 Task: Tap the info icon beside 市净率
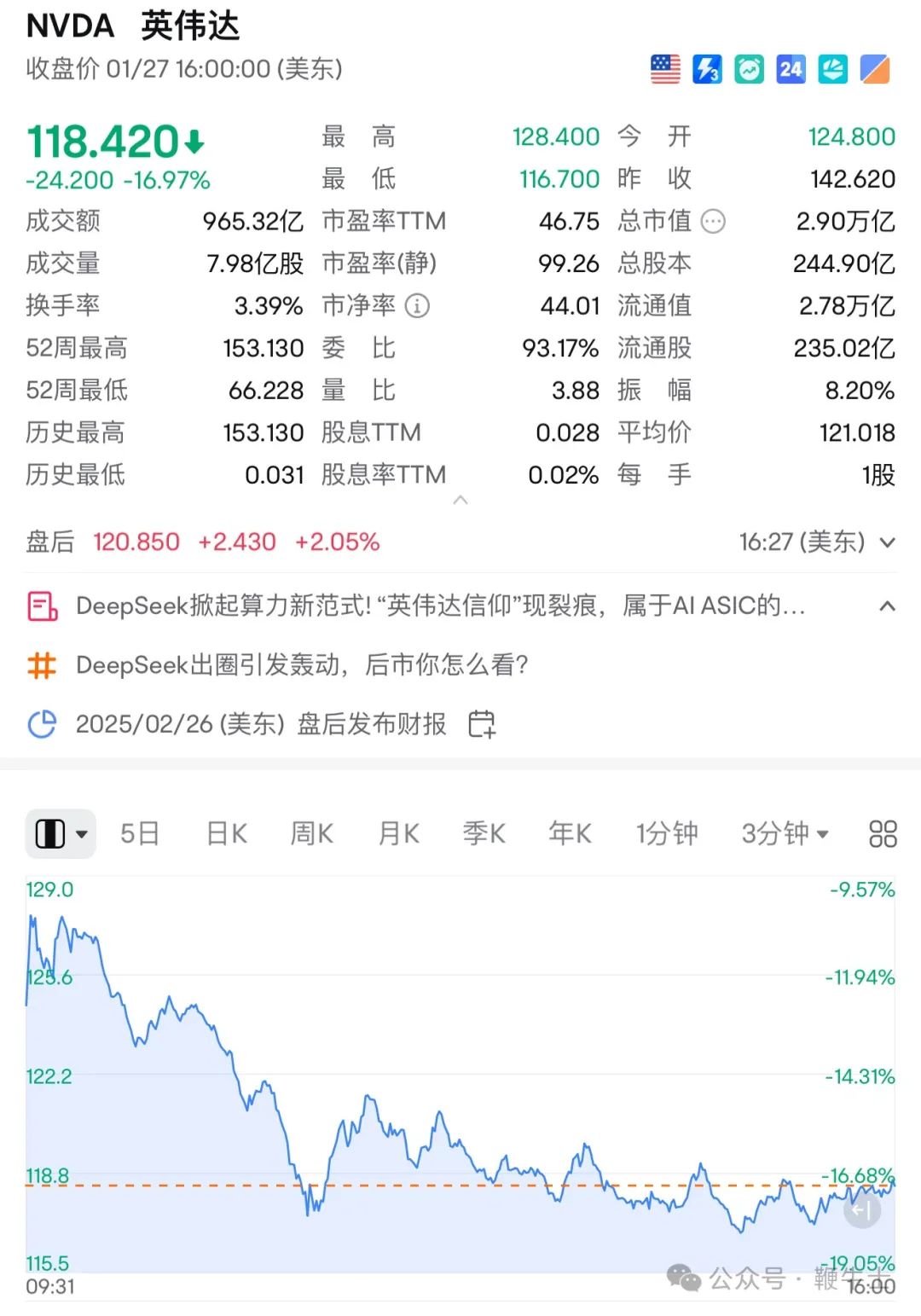(417, 305)
